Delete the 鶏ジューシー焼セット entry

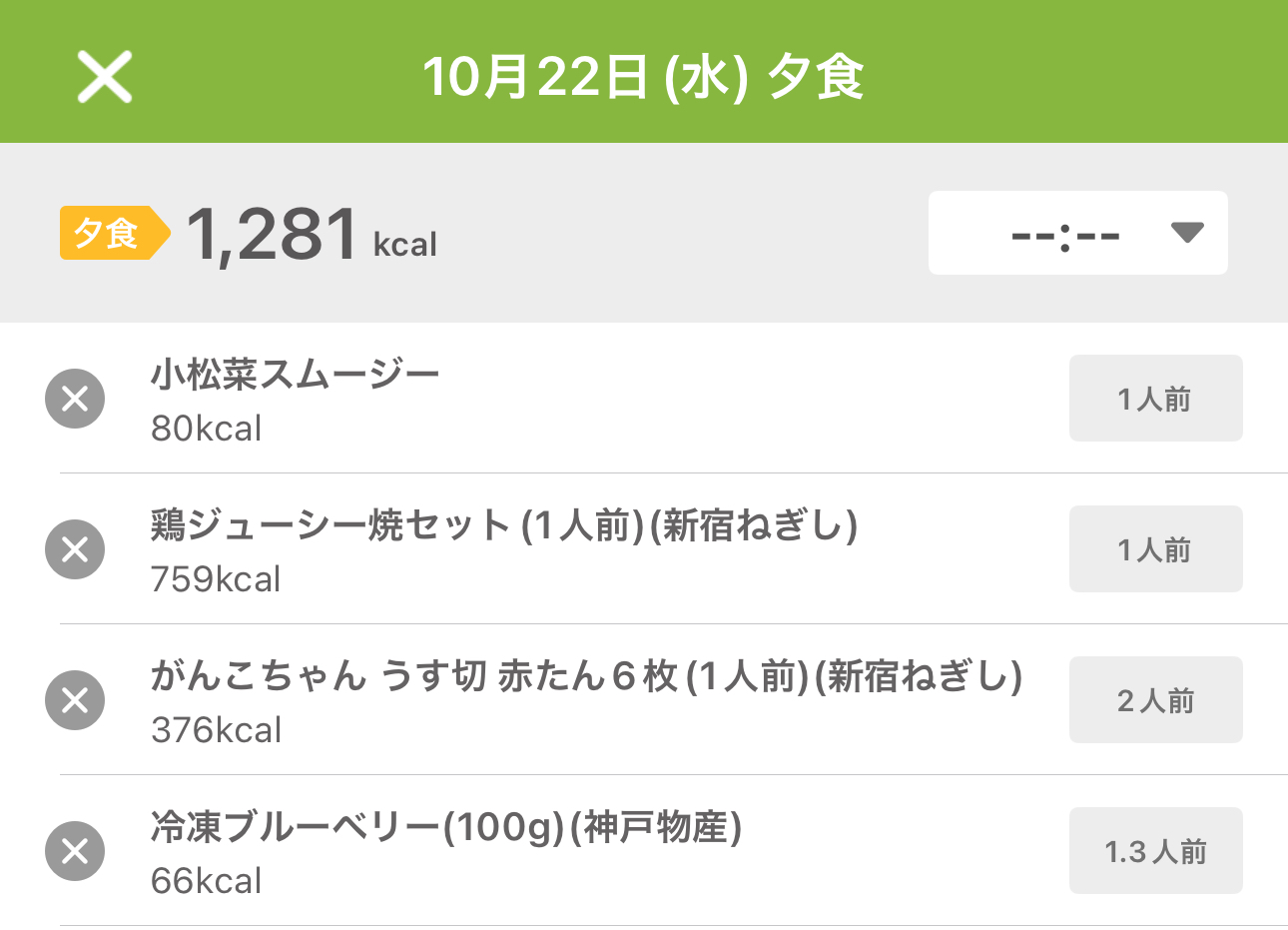click(75, 549)
